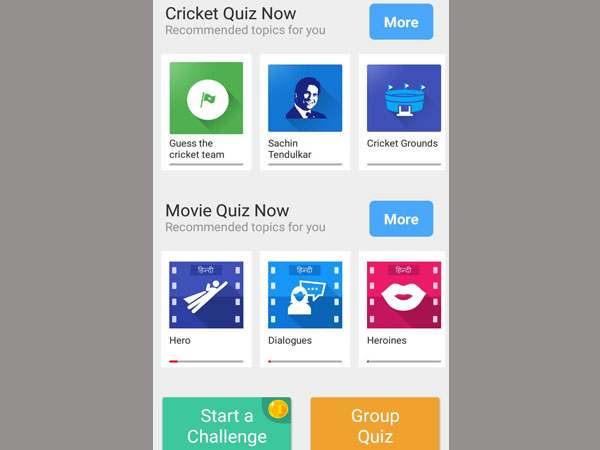Launch a Group Quiz
This screenshot has height=450, width=600.
[375, 425]
